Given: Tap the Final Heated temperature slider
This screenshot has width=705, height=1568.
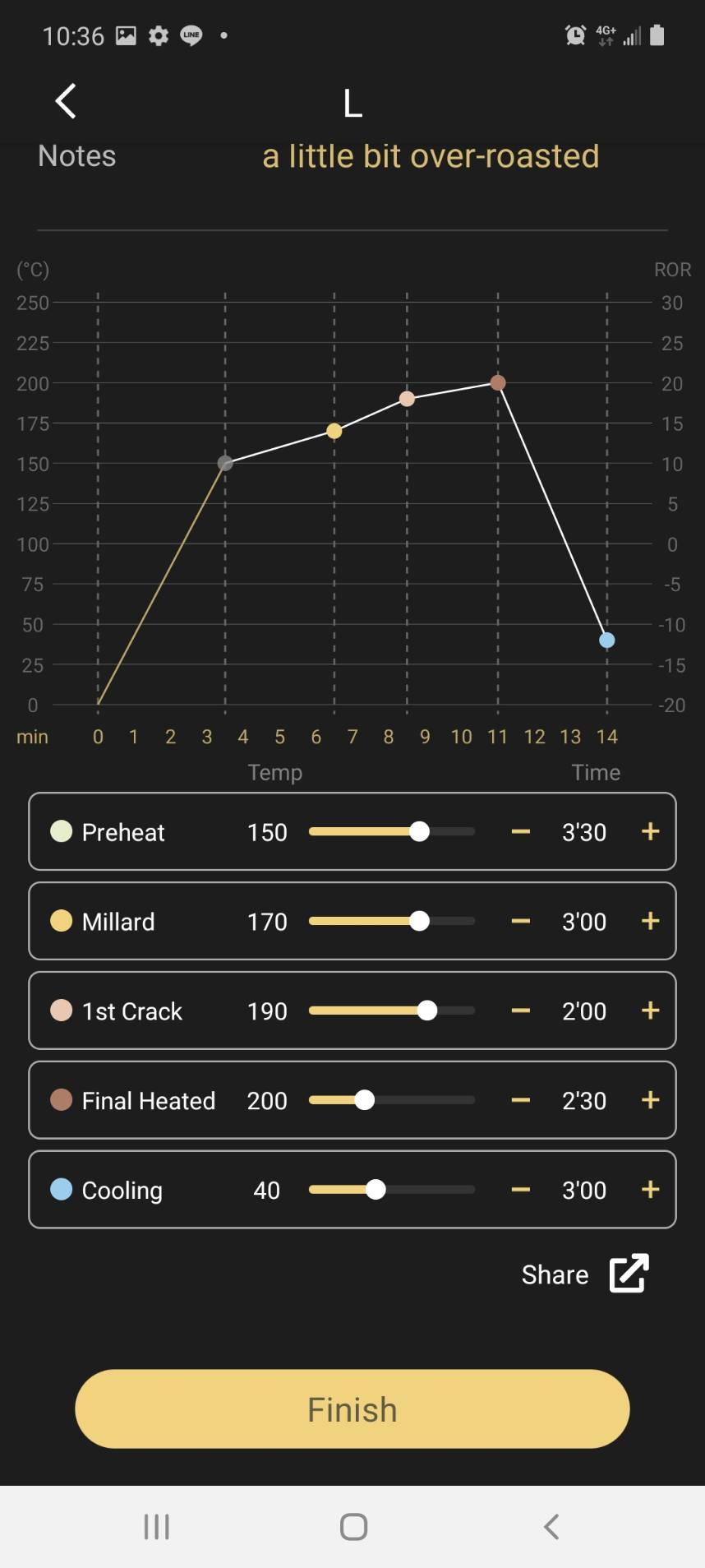Looking at the screenshot, I should [x=392, y=1100].
